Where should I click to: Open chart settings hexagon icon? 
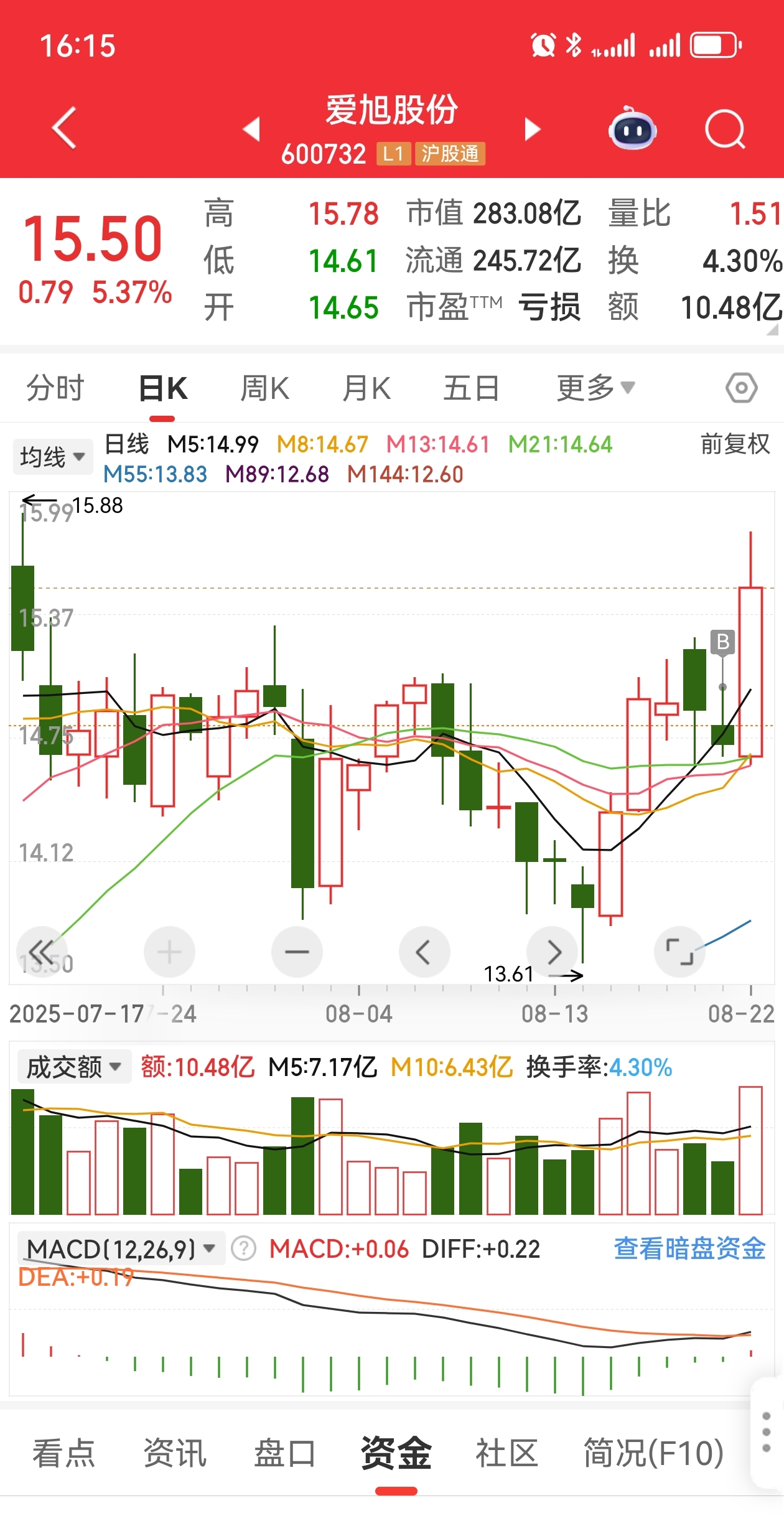[741, 388]
